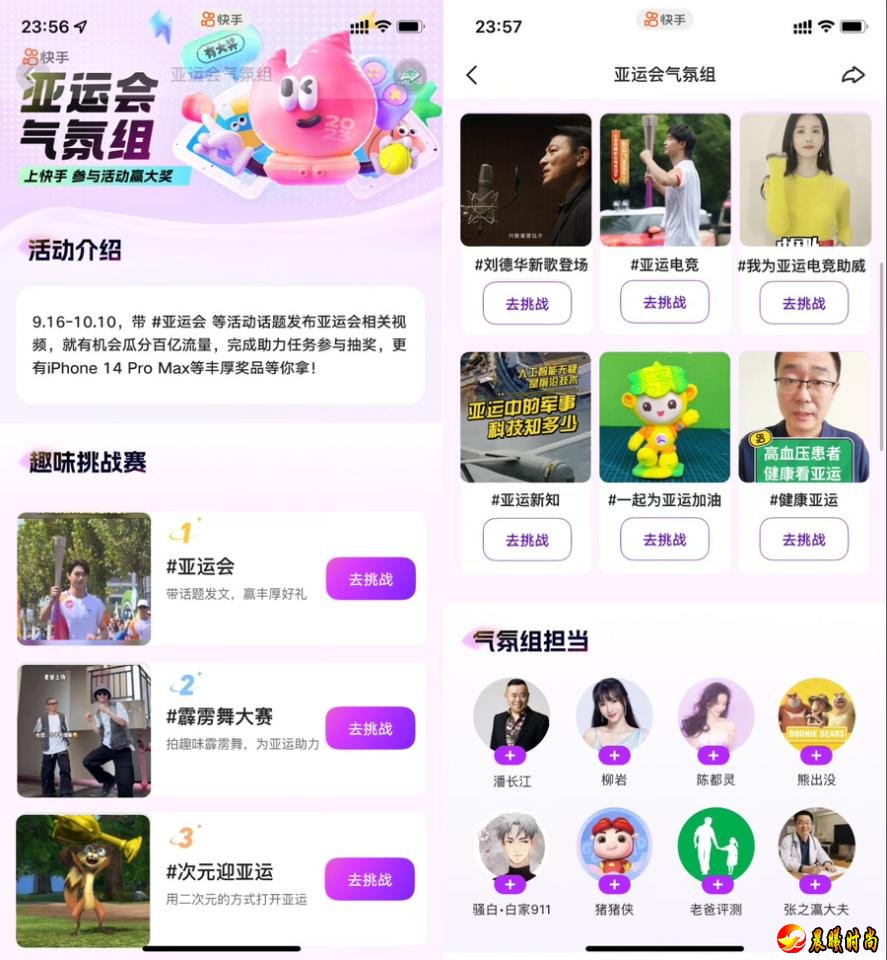Open the #一起为亚运加油 mascot video tile
Screen dimensions: 887x960
pyautogui.click(x=664, y=417)
